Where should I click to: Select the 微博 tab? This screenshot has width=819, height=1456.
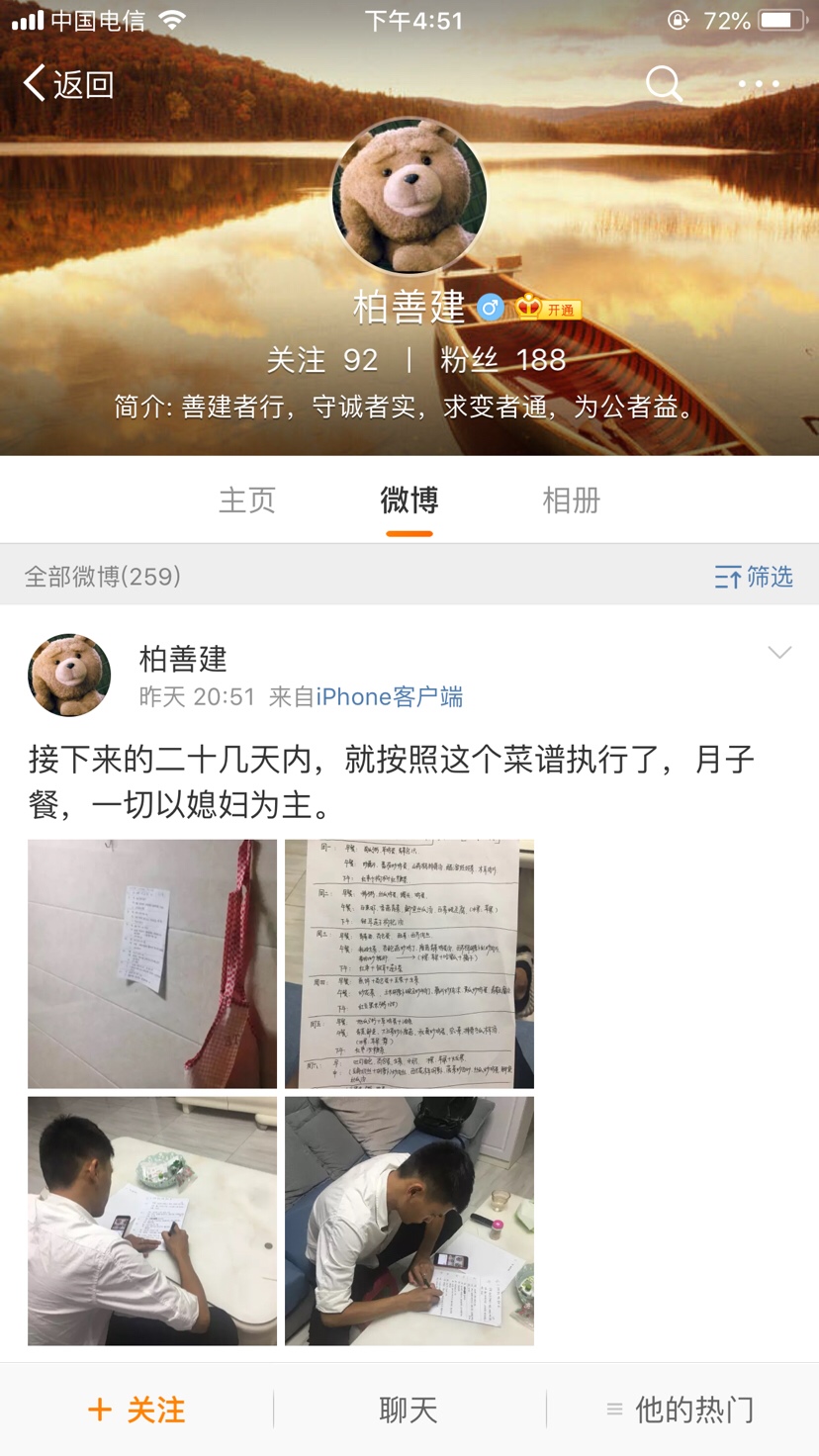409,500
